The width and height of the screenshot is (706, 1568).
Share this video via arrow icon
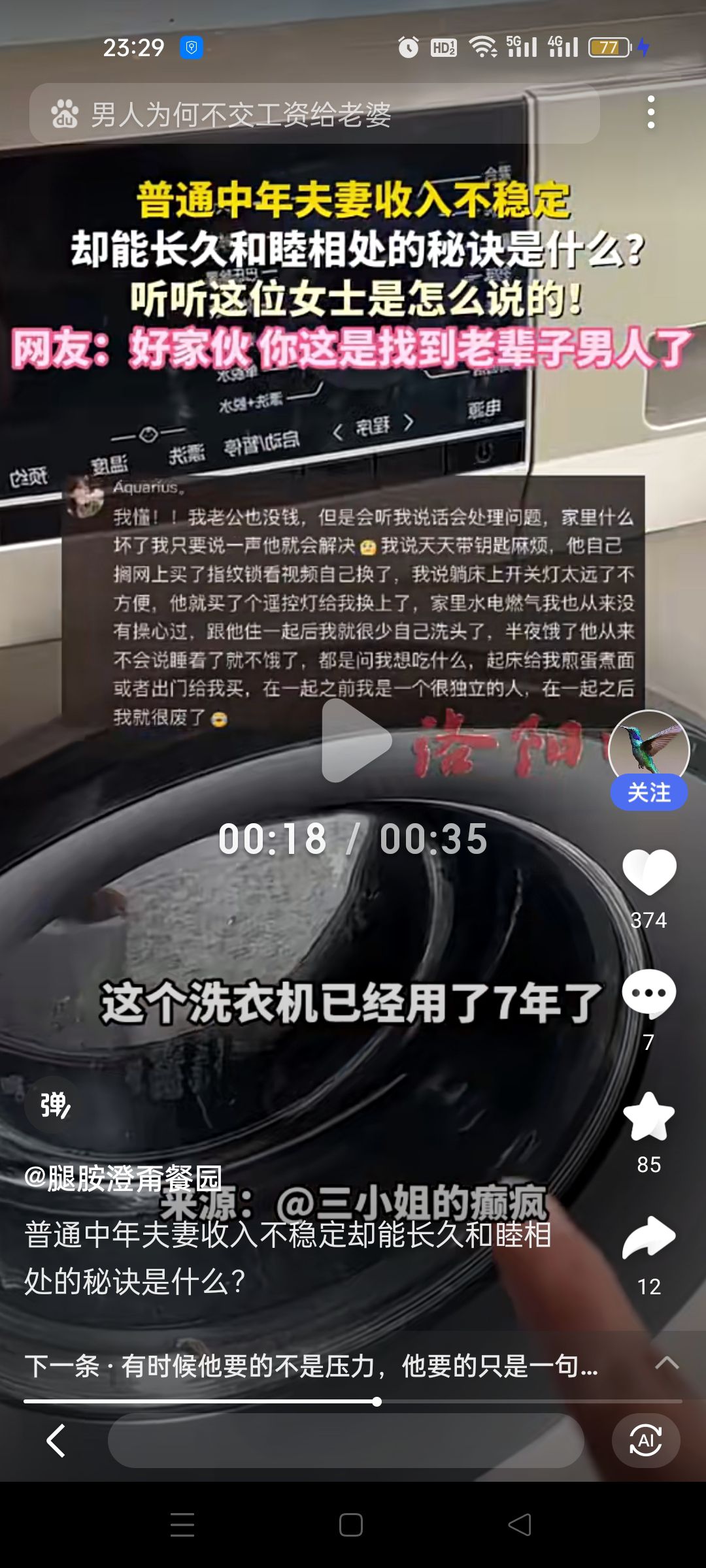pos(648,1238)
